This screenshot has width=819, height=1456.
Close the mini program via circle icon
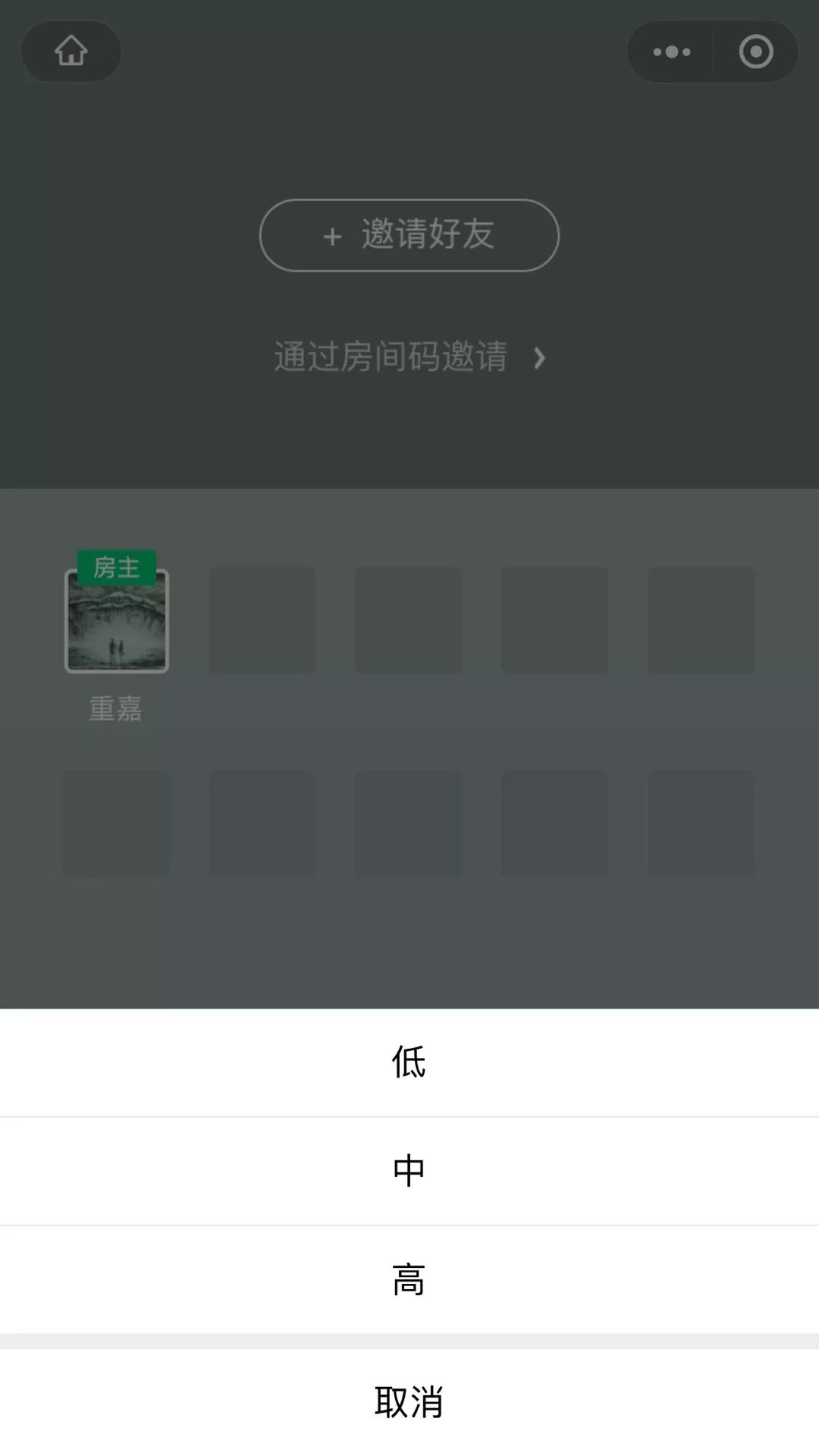[755, 52]
